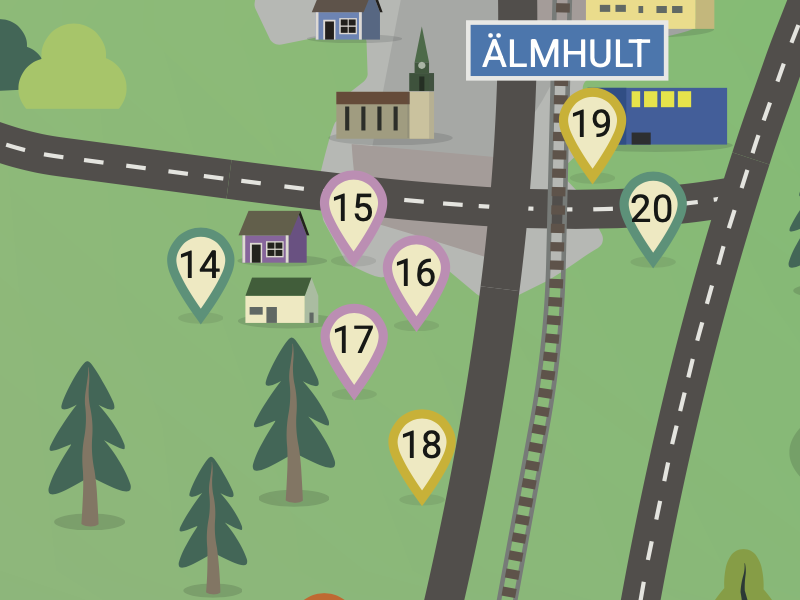Open map pin number 14

200,266
